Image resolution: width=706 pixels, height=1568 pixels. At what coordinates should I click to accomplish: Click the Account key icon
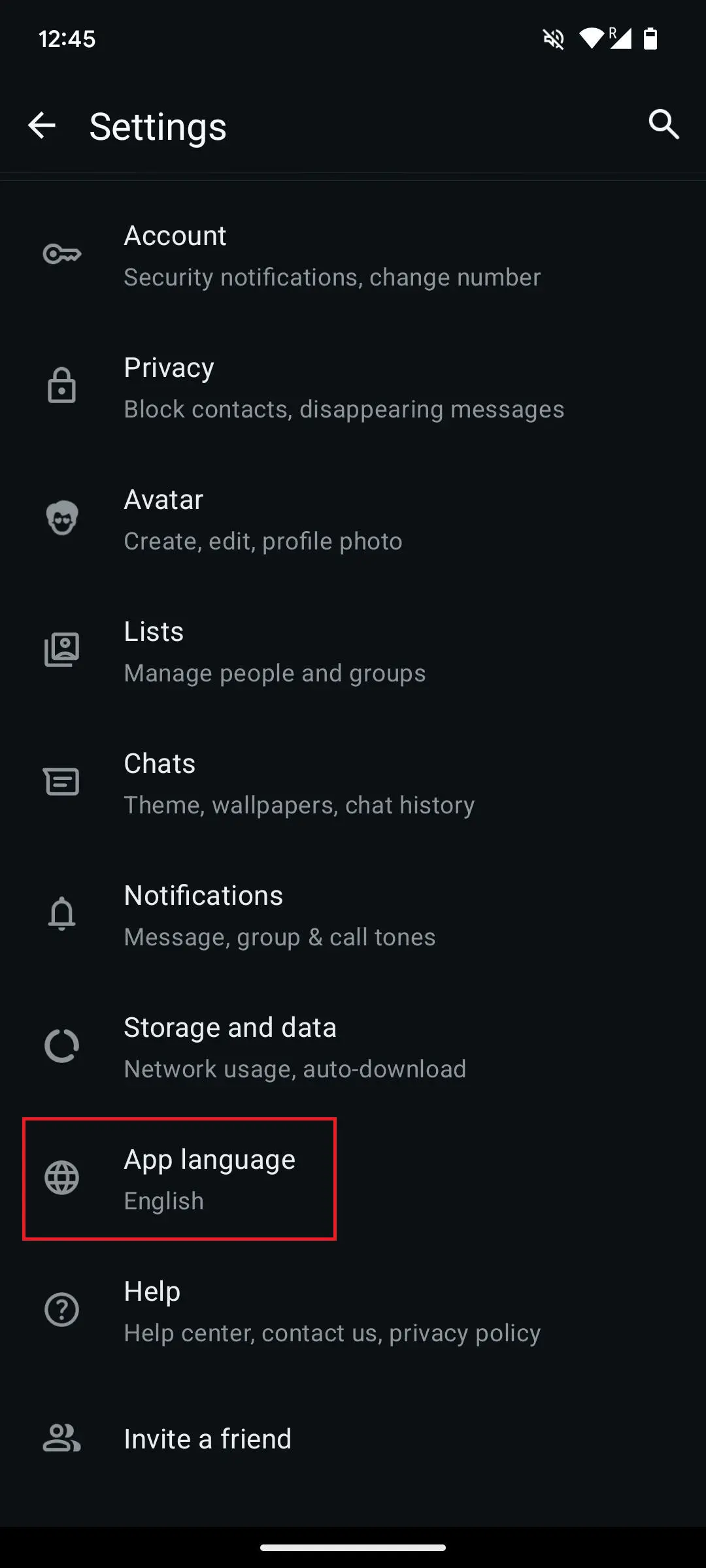click(62, 254)
